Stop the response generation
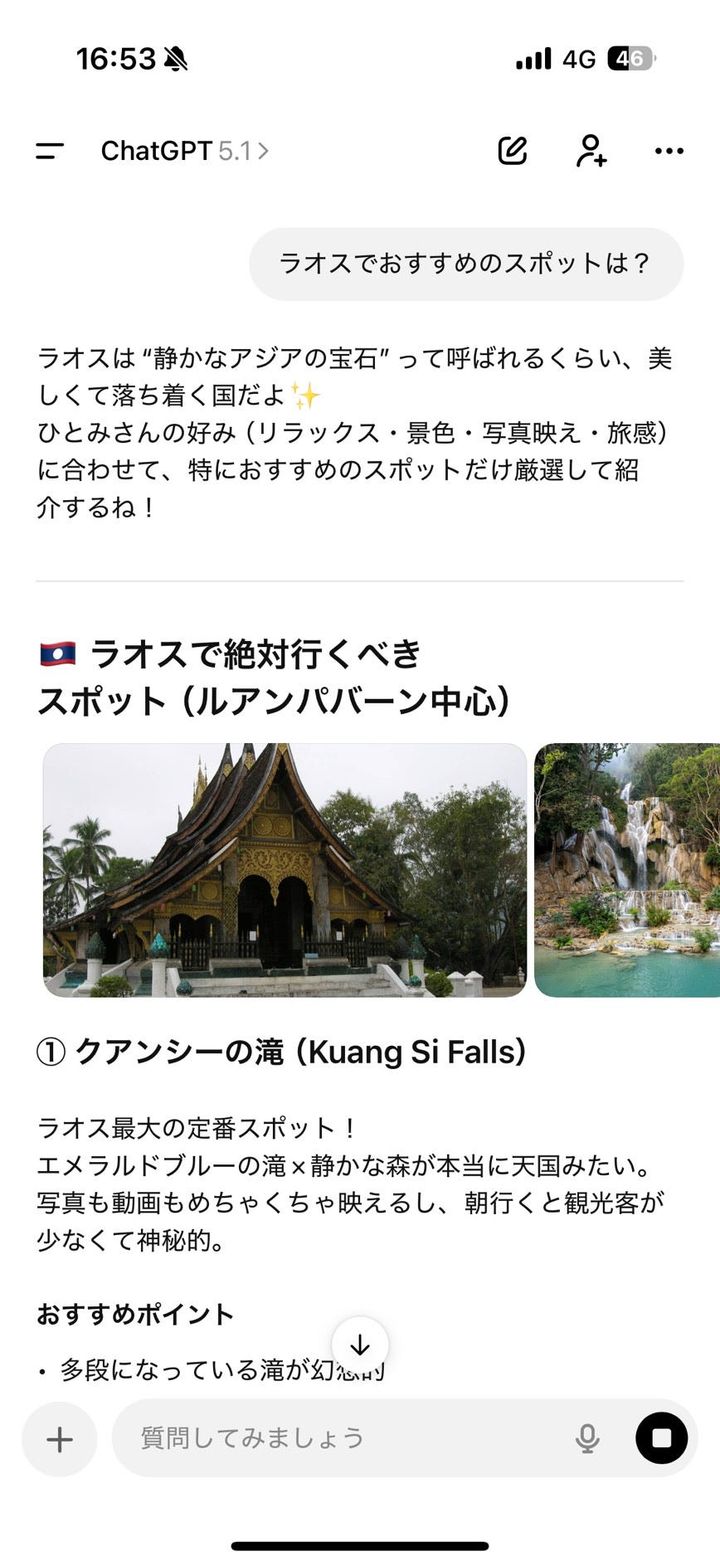The width and height of the screenshot is (720, 1565). [x=661, y=1439]
